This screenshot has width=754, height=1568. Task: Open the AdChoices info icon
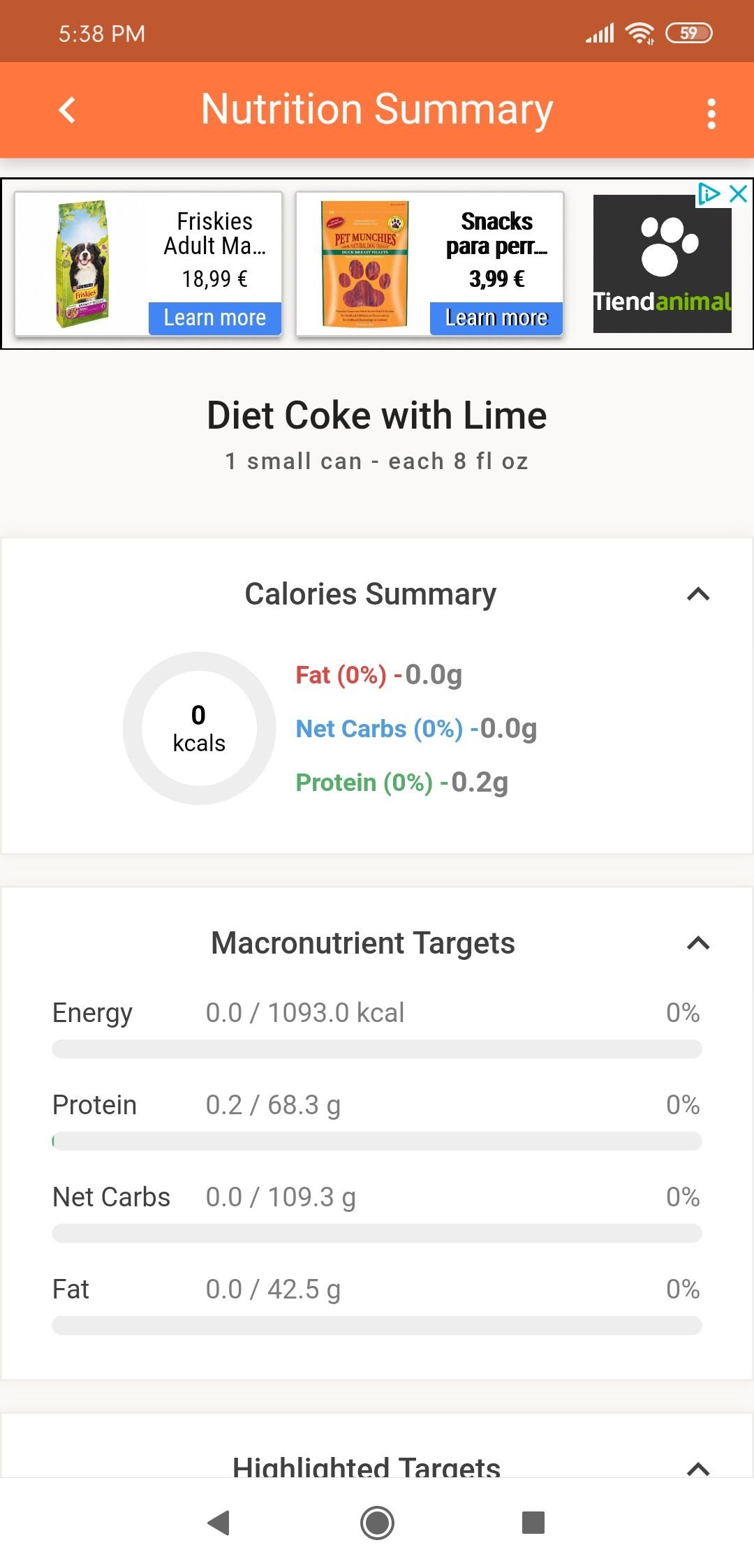point(709,193)
